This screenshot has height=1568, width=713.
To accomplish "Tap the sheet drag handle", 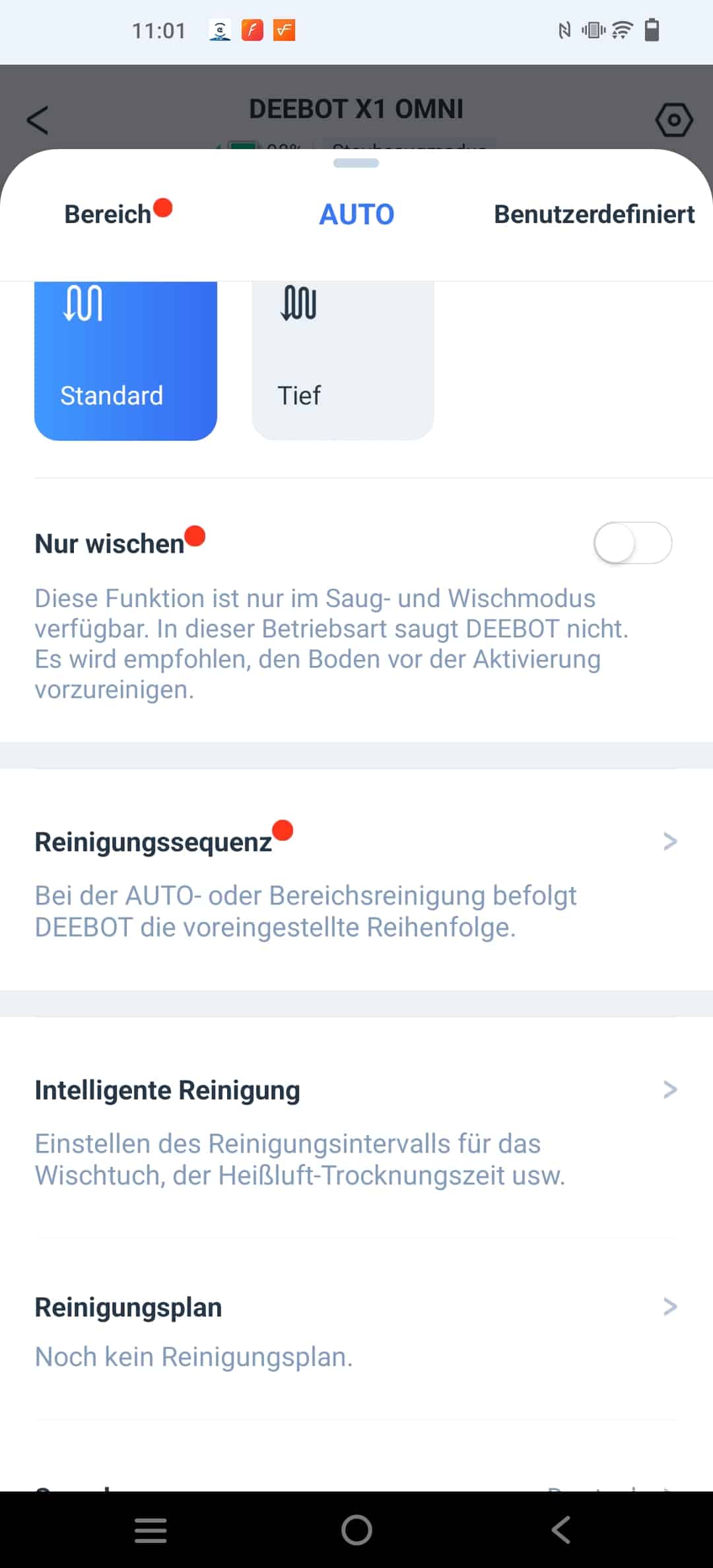I will 356,163.
